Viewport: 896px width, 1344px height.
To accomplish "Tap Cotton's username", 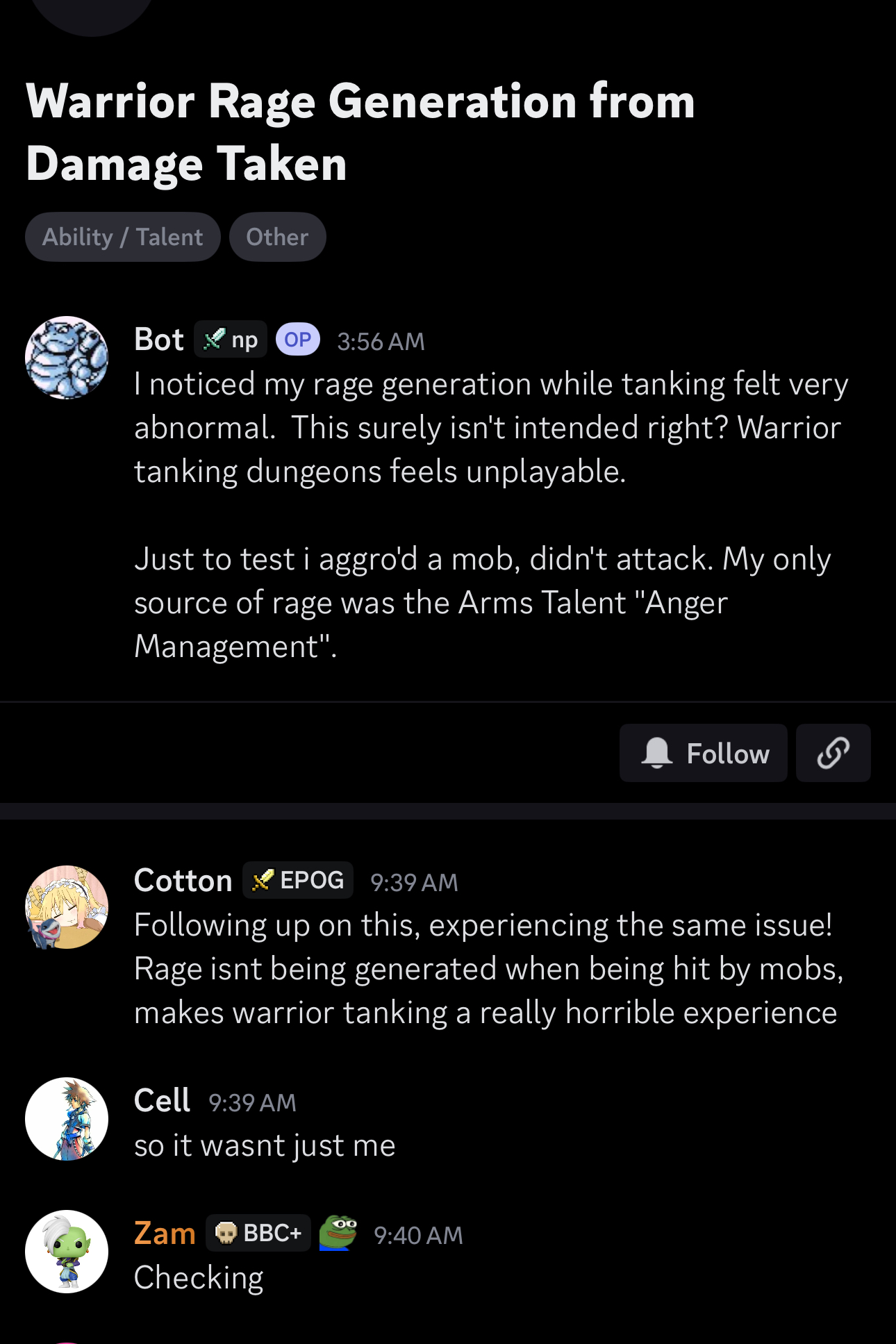I will pos(183,881).
